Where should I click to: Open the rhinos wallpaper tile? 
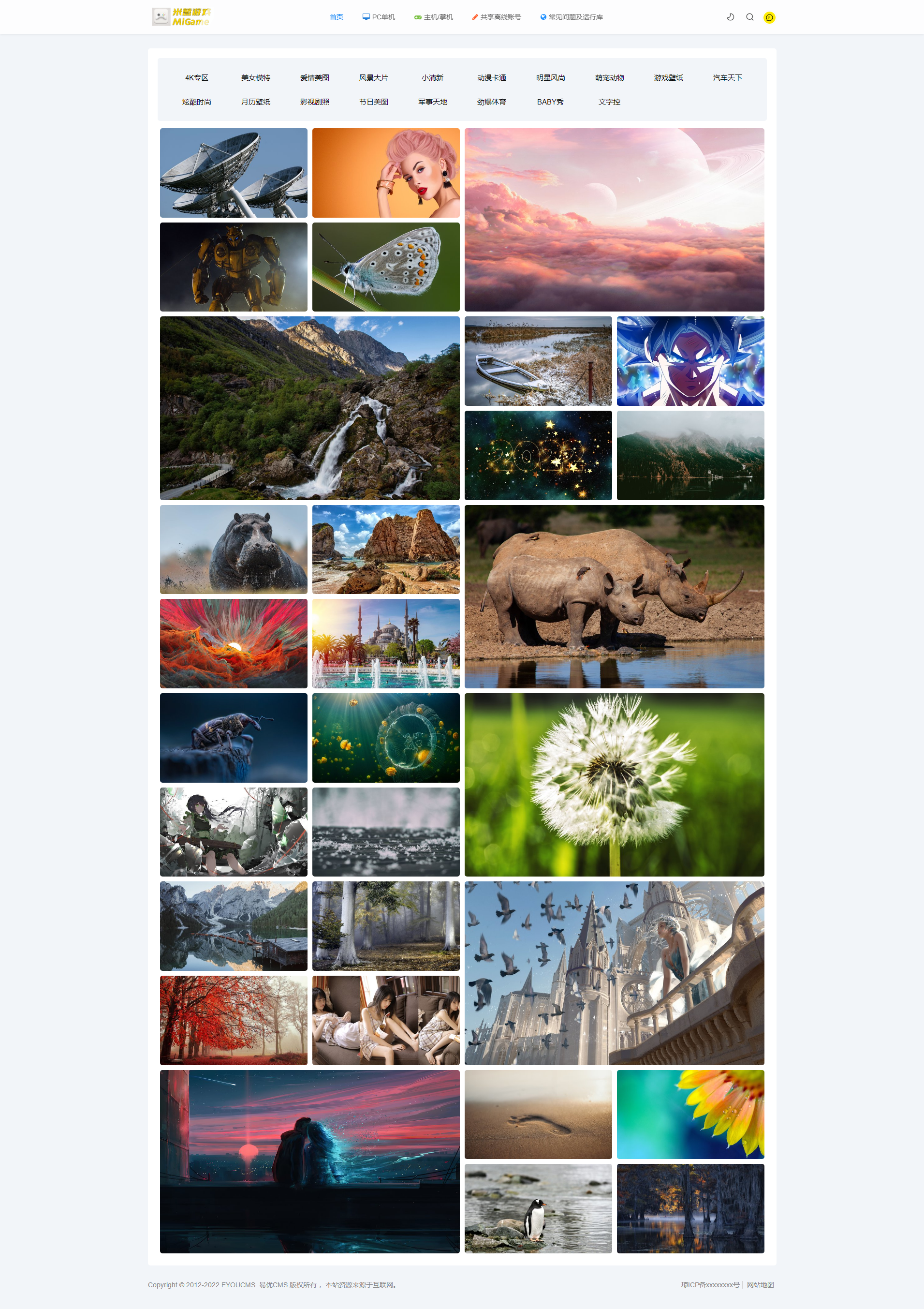pos(614,596)
